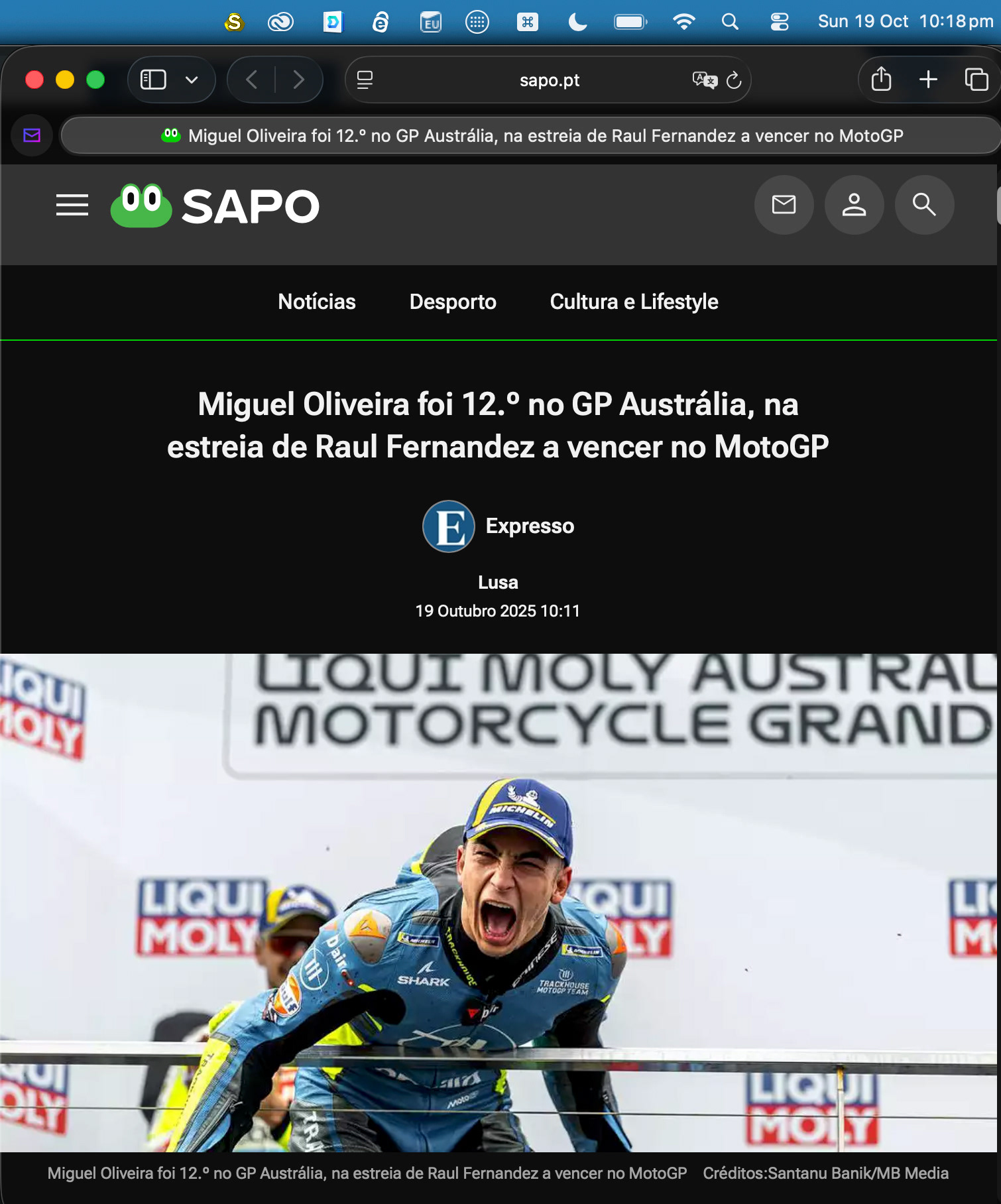Open the SAPO hamburger menu
This screenshot has height=1204, width=1001.
click(x=72, y=205)
